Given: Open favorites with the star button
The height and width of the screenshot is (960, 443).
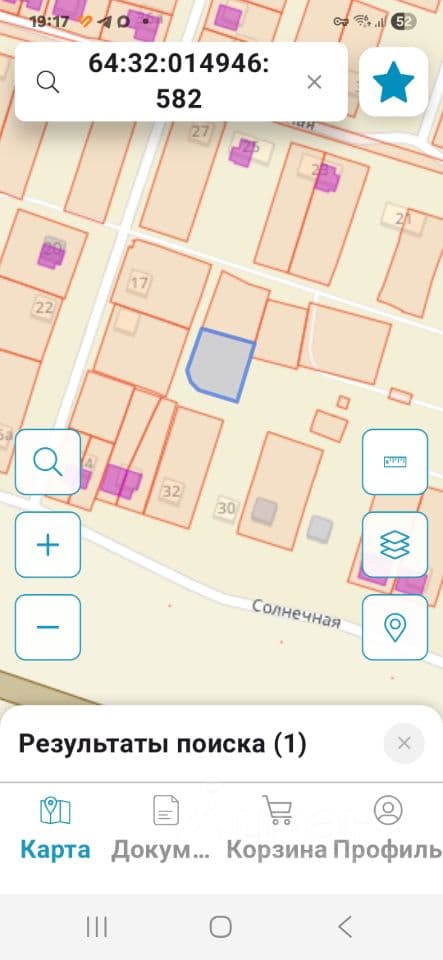Looking at the screenshot, I should [x=393, y=81].
